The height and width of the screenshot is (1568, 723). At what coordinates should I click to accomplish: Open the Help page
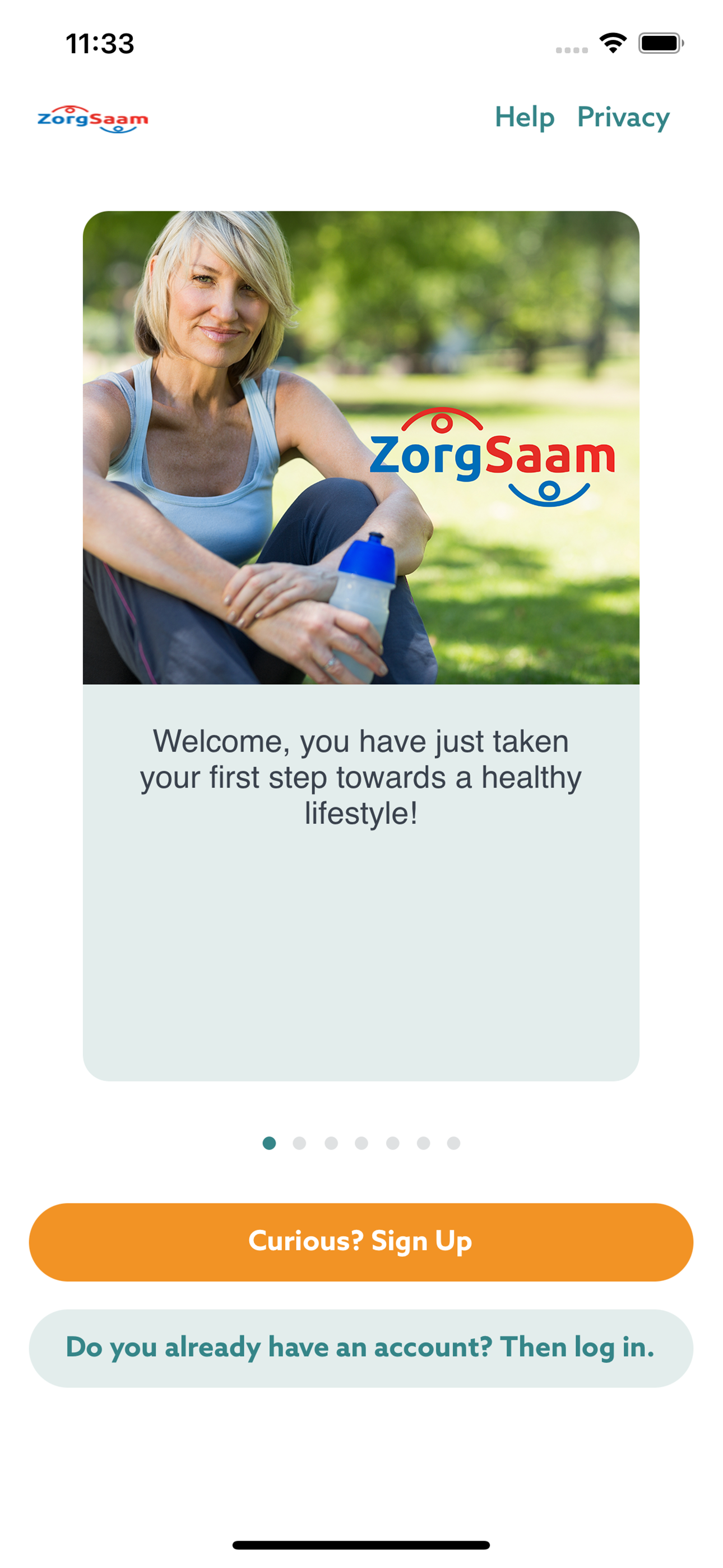point(525,117)
